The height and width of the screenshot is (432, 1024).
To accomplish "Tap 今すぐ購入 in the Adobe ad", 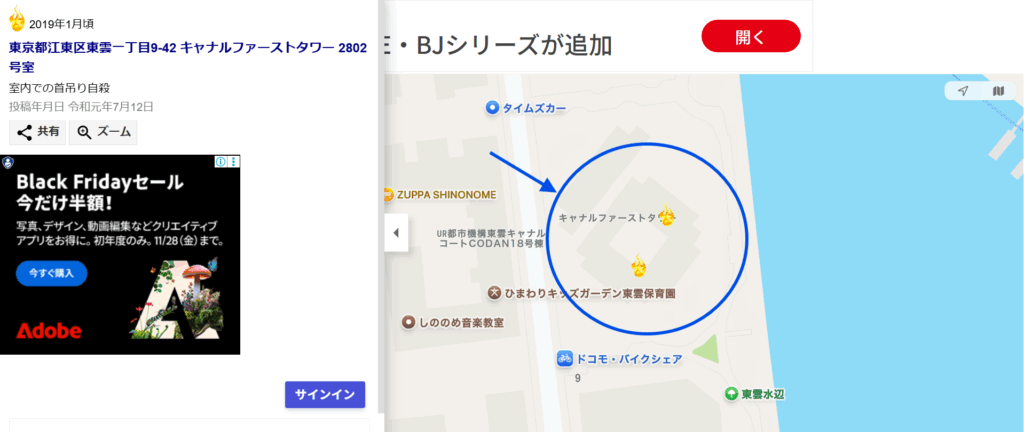I will pyautogui.click(x=51, y=272).
